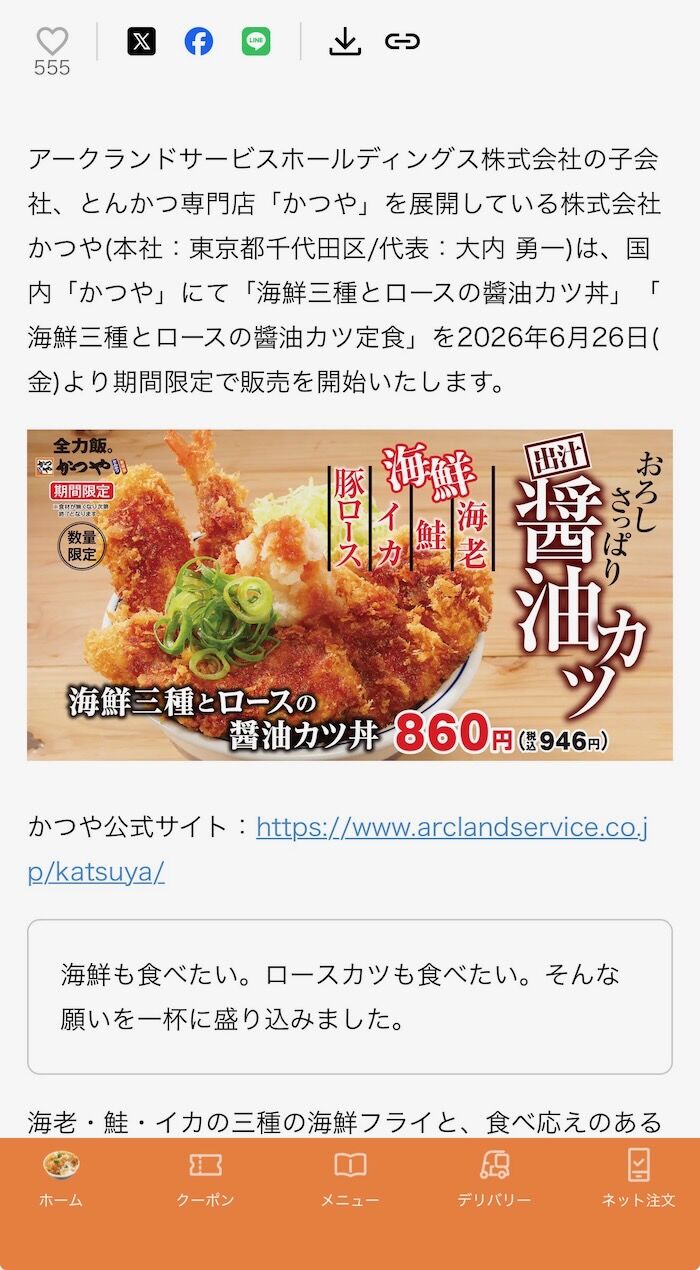700x1270 pixels.
Task: Open the 醤油カツ丼 promotional banner image
Action: [350, 595]
